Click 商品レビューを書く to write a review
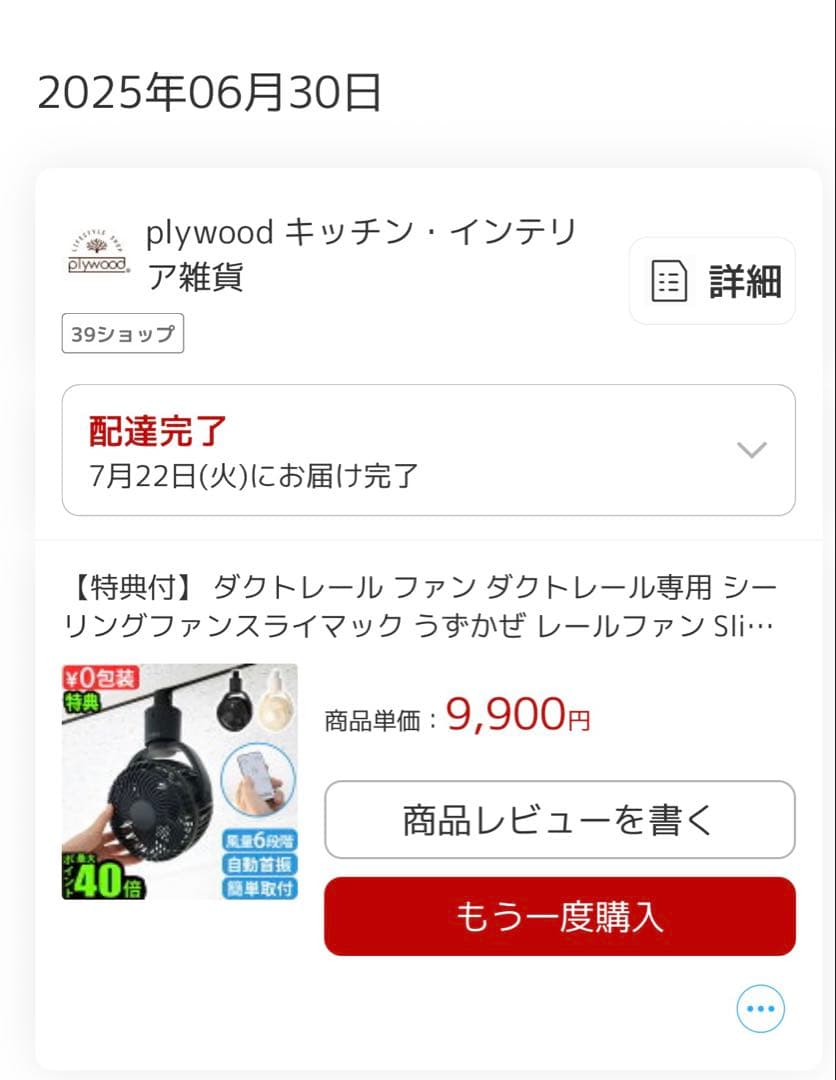The width and height of the screenshot is (836, 1080). coord(558,820)
